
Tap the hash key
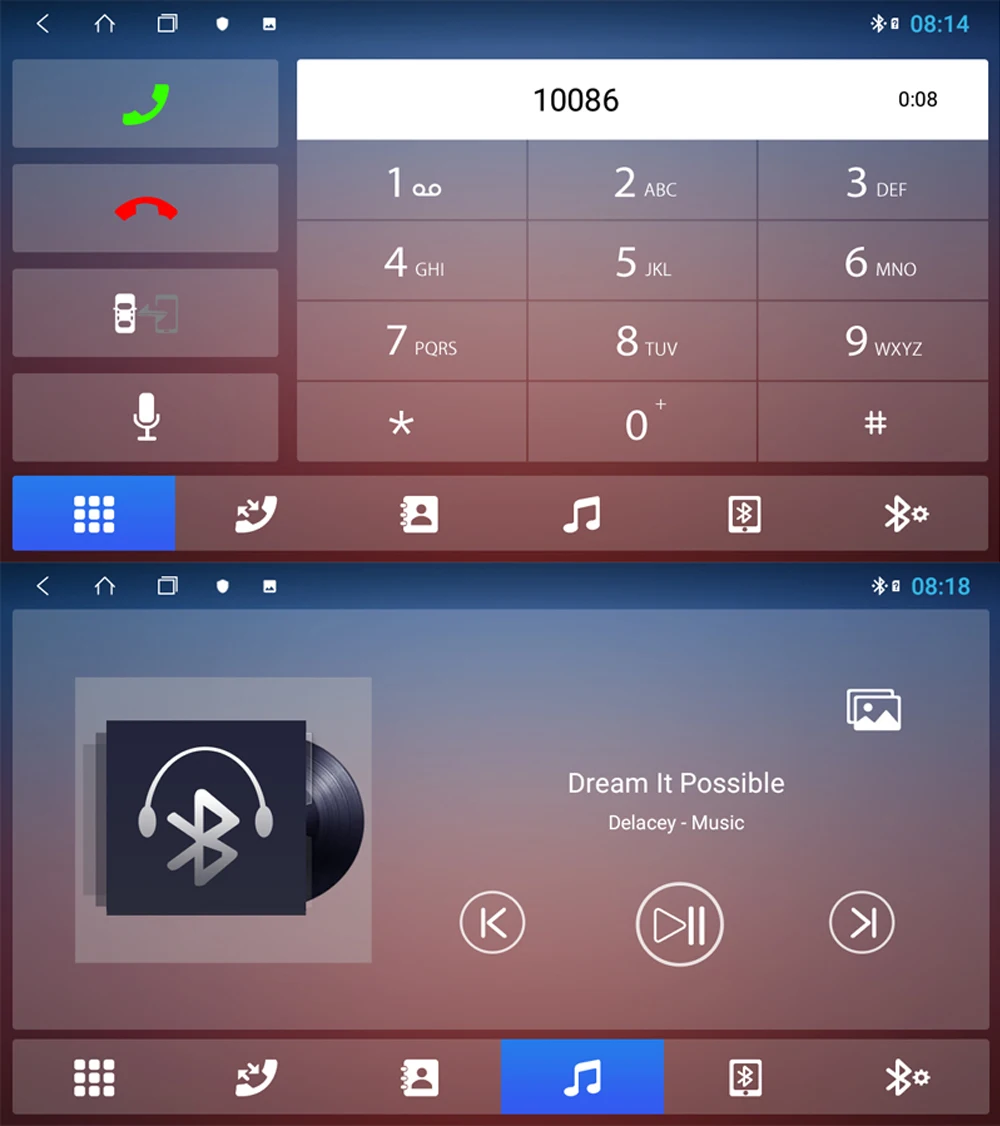point(873,422)
